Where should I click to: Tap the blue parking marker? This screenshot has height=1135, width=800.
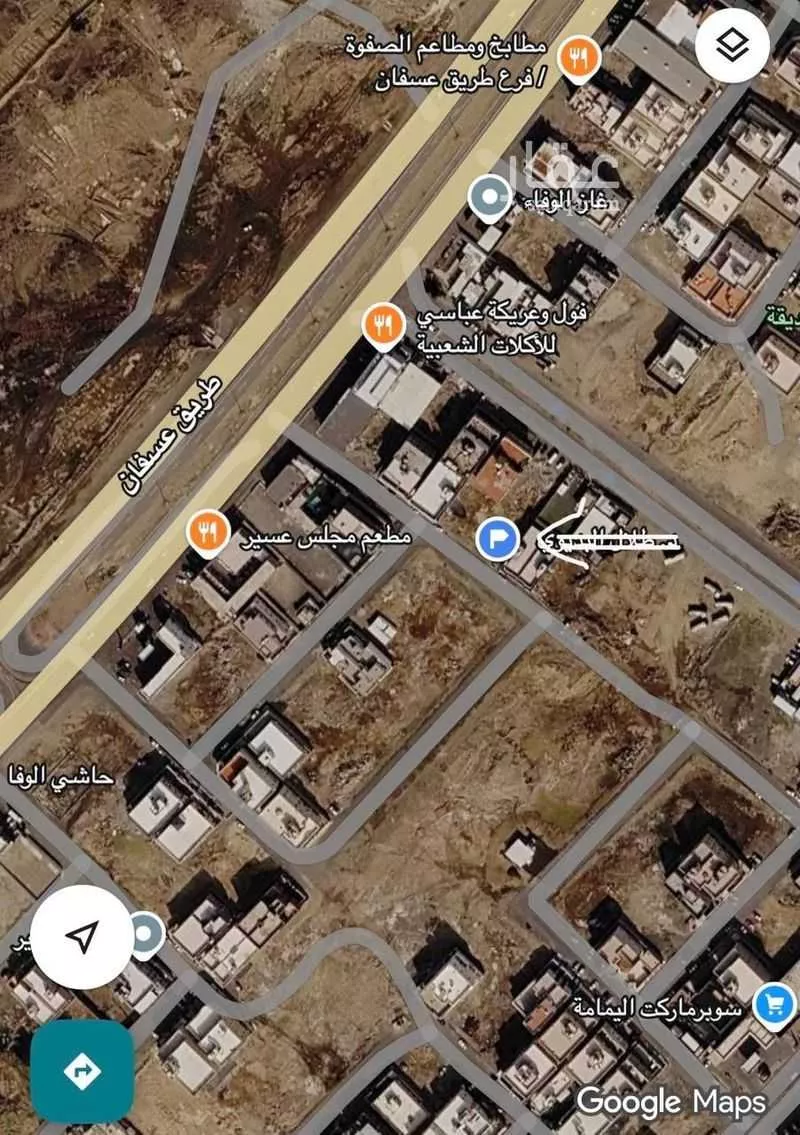coord(497,539)
